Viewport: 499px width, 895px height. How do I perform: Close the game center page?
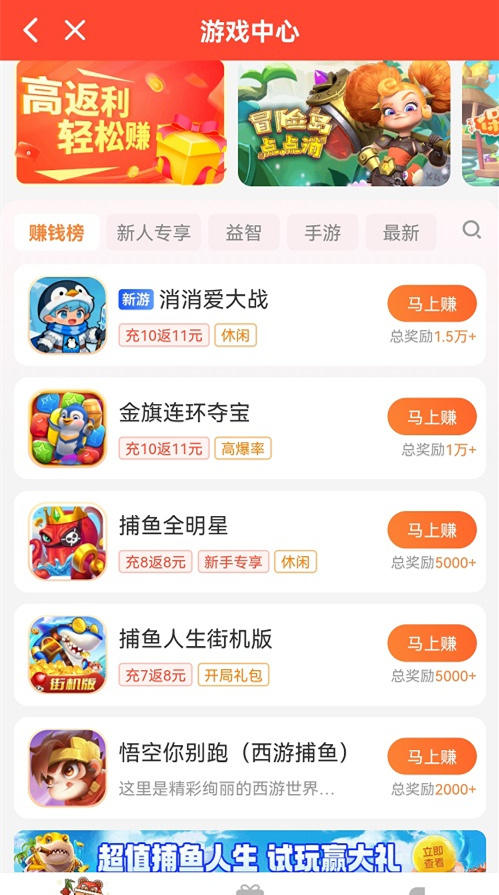click(75, 30)
